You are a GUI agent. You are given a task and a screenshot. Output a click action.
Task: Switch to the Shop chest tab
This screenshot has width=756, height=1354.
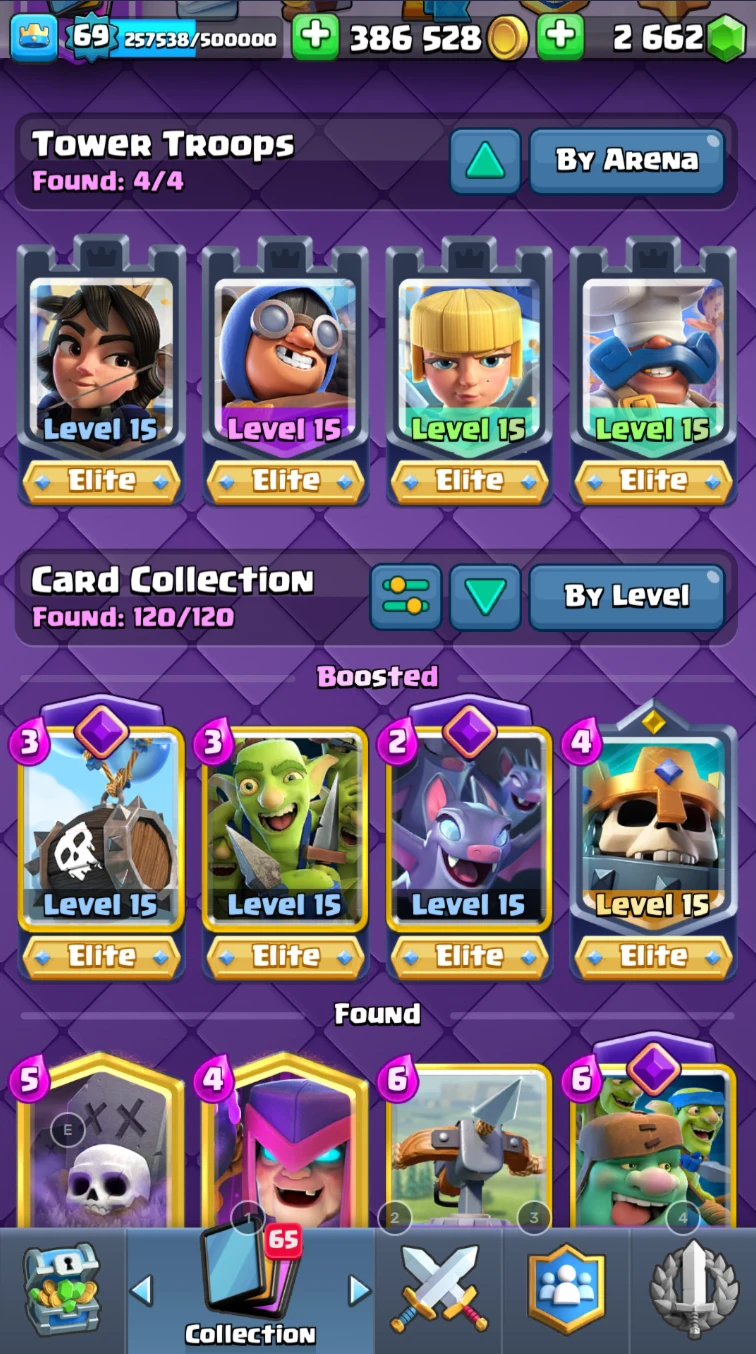(62, 1291)
